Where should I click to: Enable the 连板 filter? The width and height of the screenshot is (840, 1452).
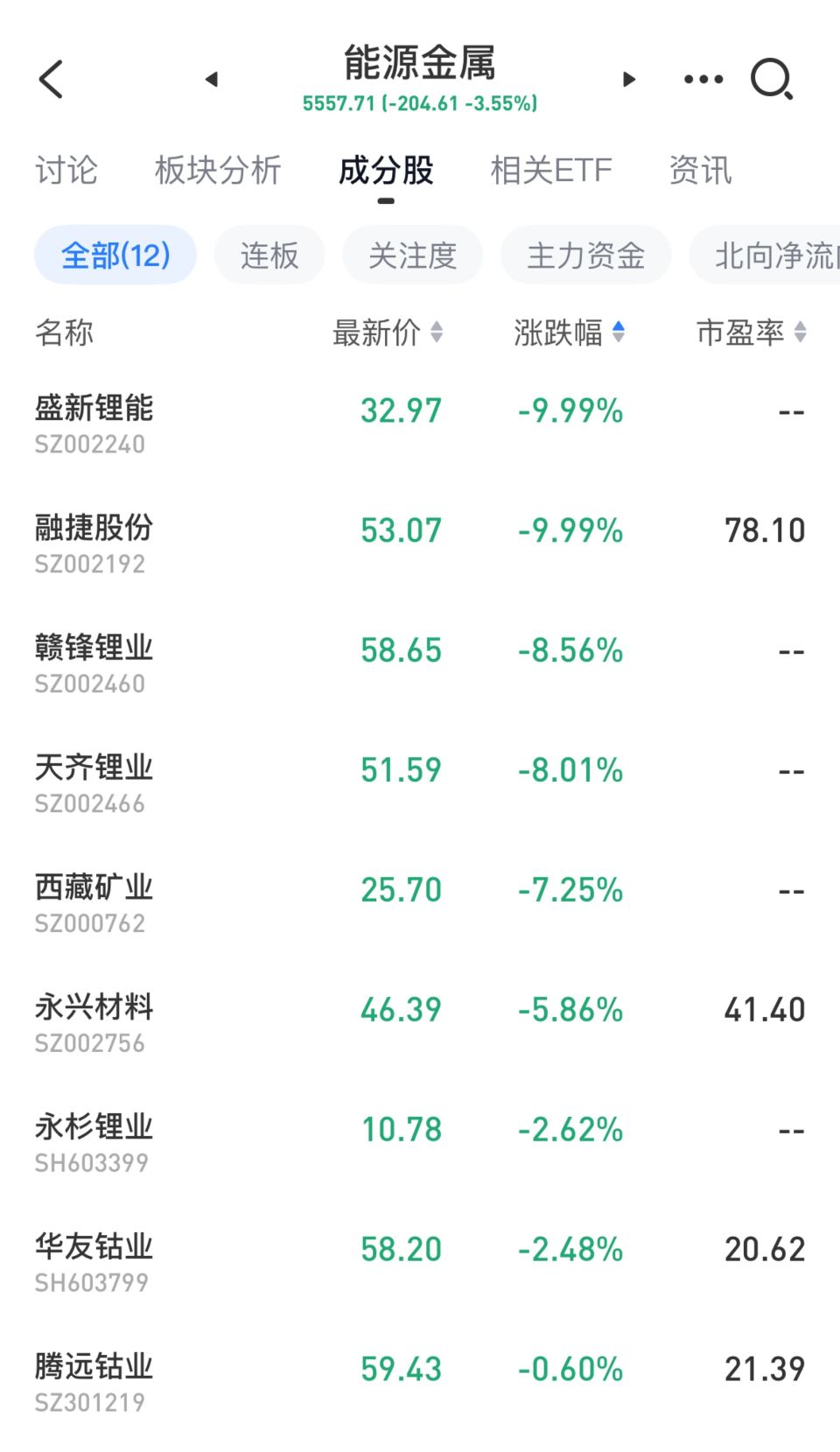[269, 255]
